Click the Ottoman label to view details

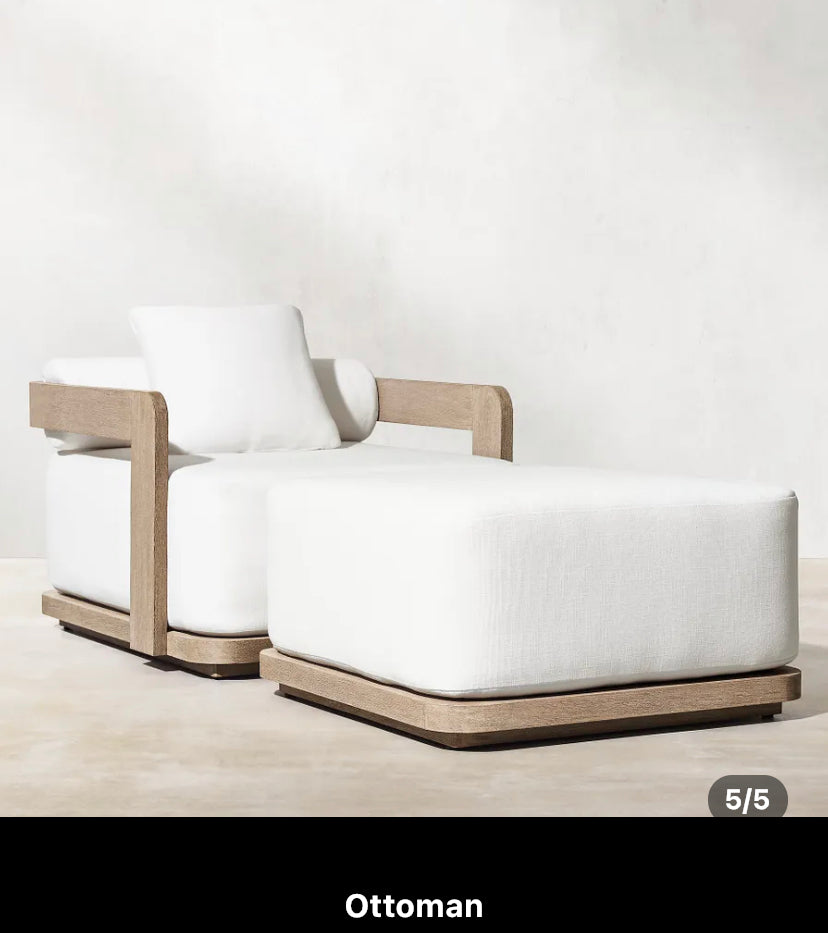coord(413,906)
